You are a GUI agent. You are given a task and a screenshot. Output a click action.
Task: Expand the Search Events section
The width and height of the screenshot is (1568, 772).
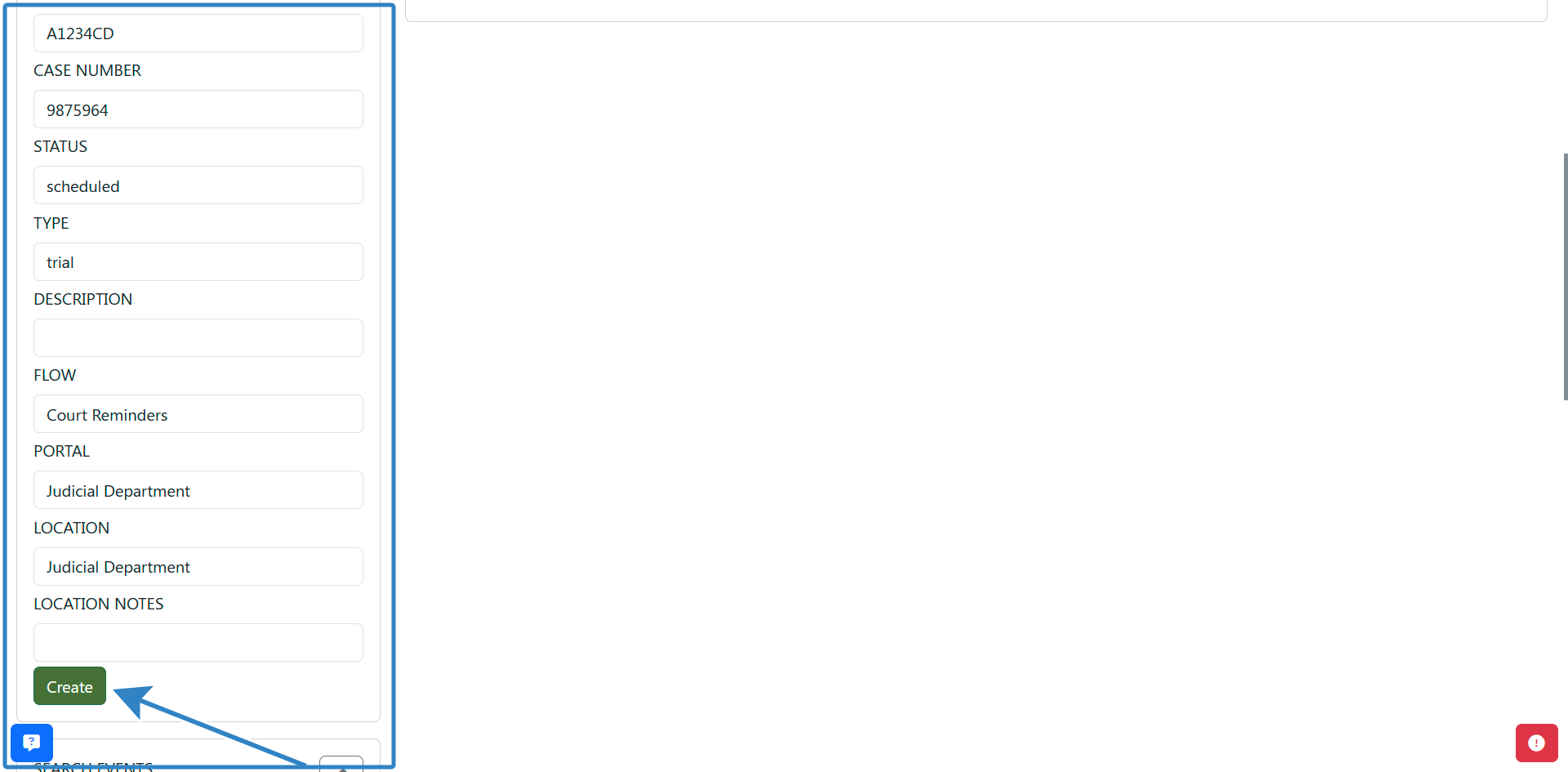coord(341,765)
